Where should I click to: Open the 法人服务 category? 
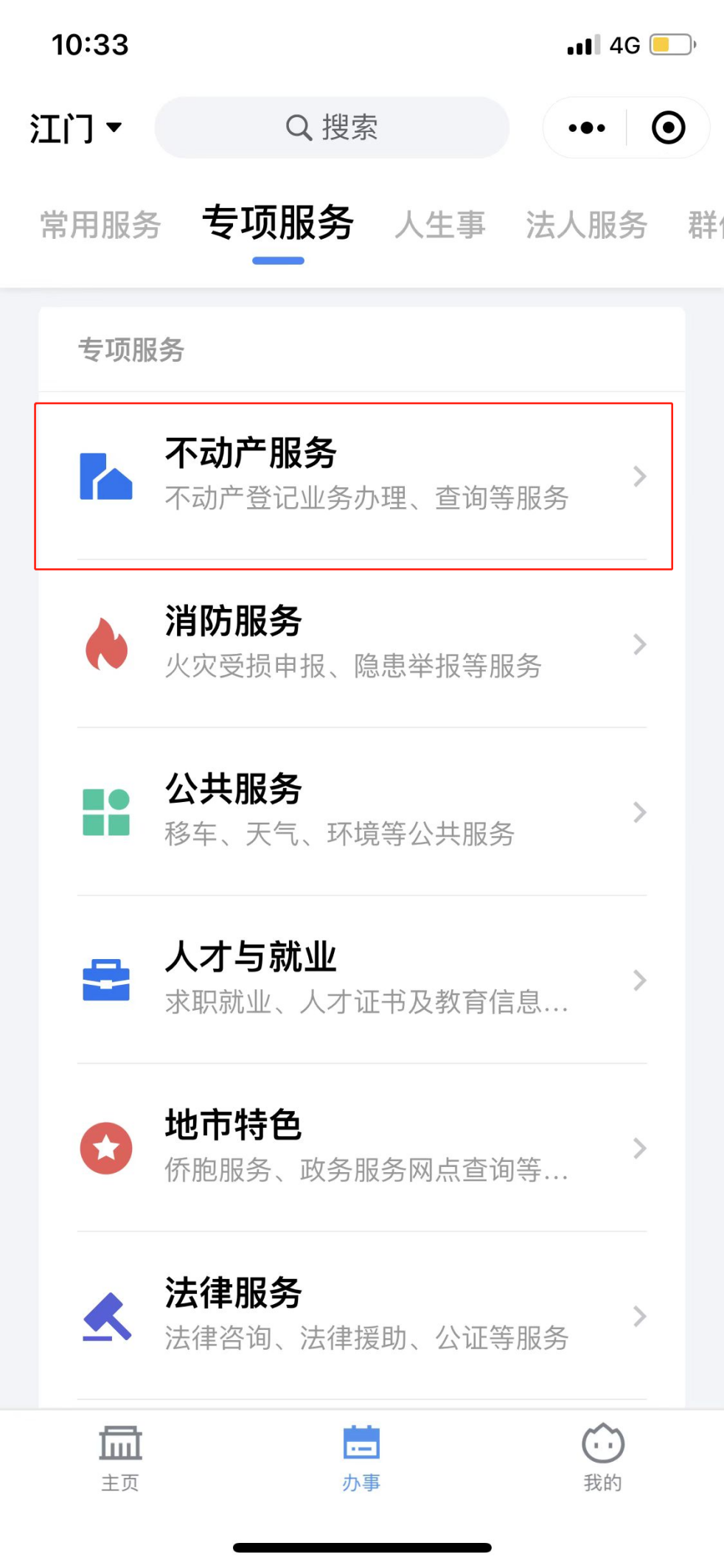tap(587, 226)
